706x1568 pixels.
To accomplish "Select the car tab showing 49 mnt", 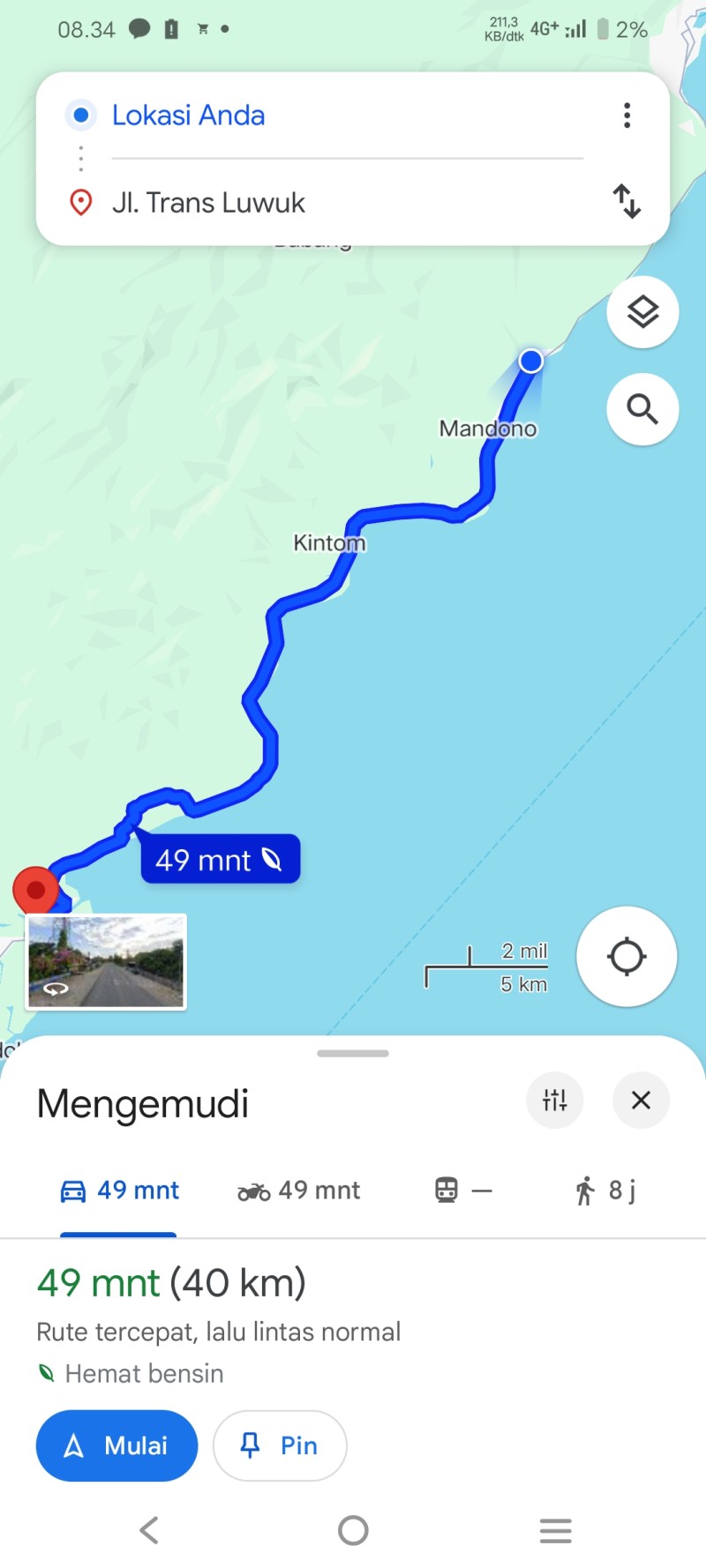I will click(x=119, y=1191).
